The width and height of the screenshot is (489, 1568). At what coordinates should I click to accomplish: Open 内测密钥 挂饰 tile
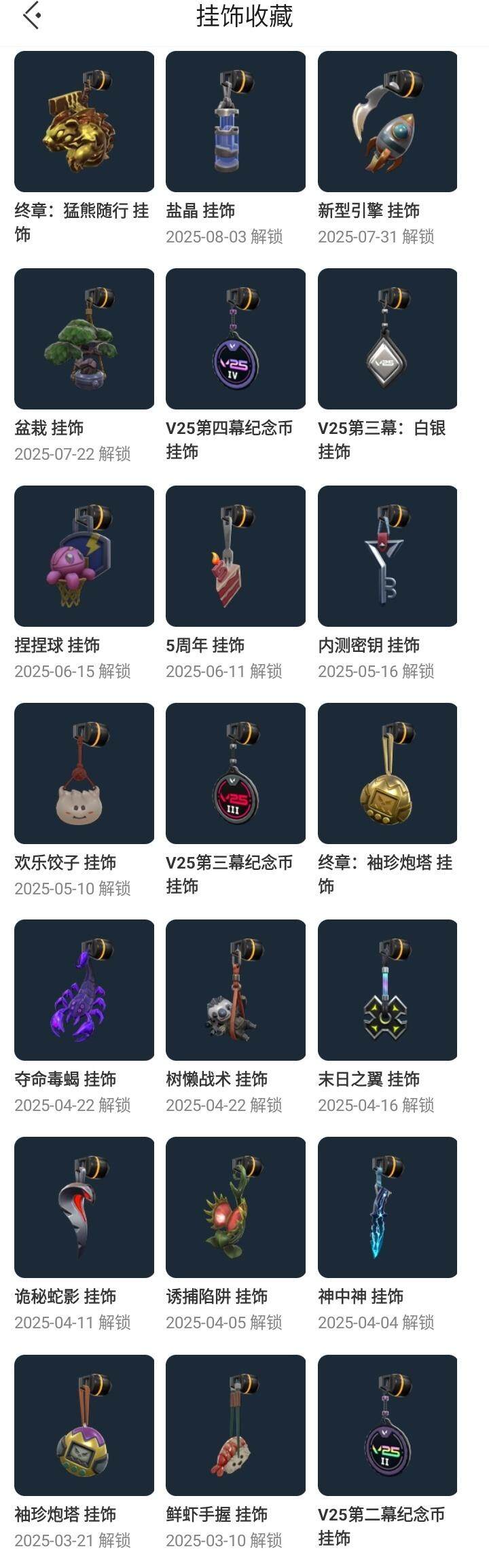[387, 556]
